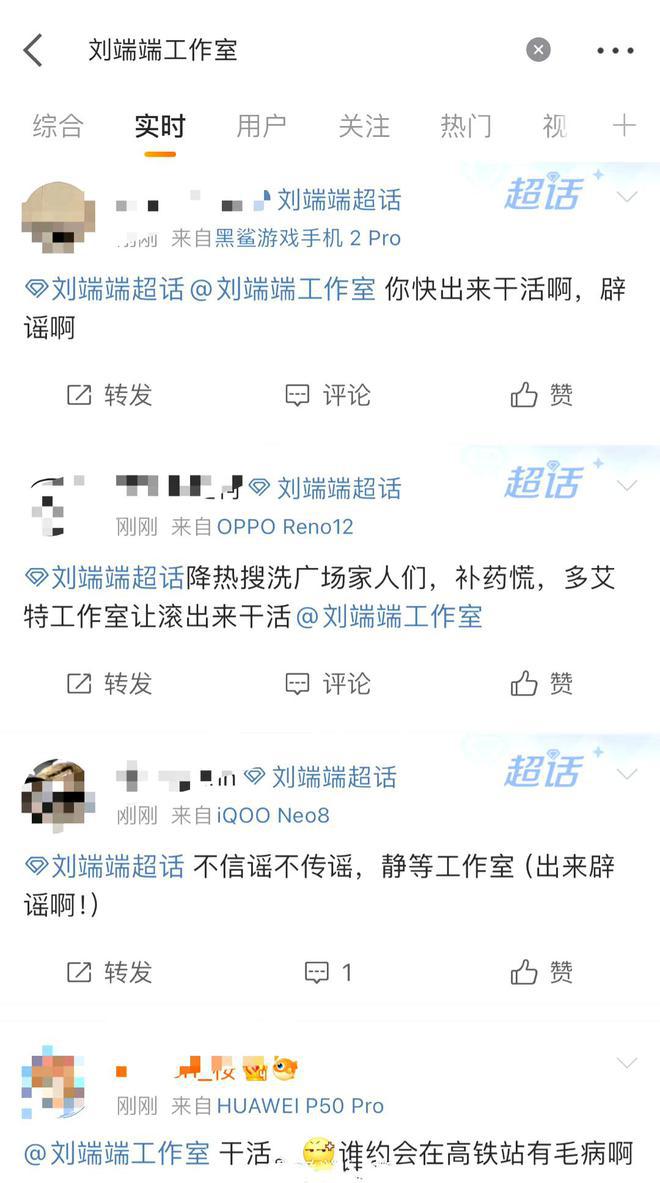Repost the 黑鲨游戏手机 2 Pro post

click(109, 395)
